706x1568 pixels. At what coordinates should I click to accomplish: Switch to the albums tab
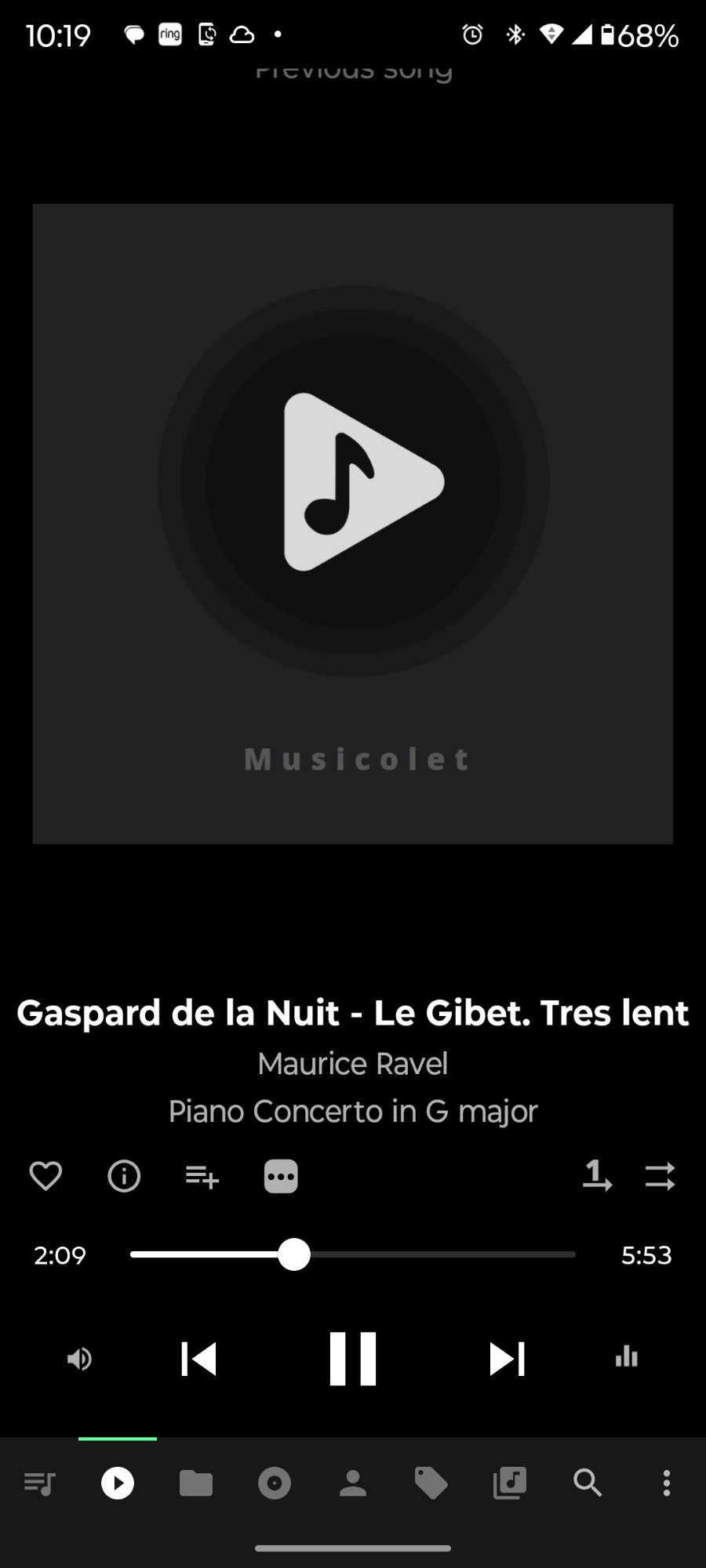275,1483
